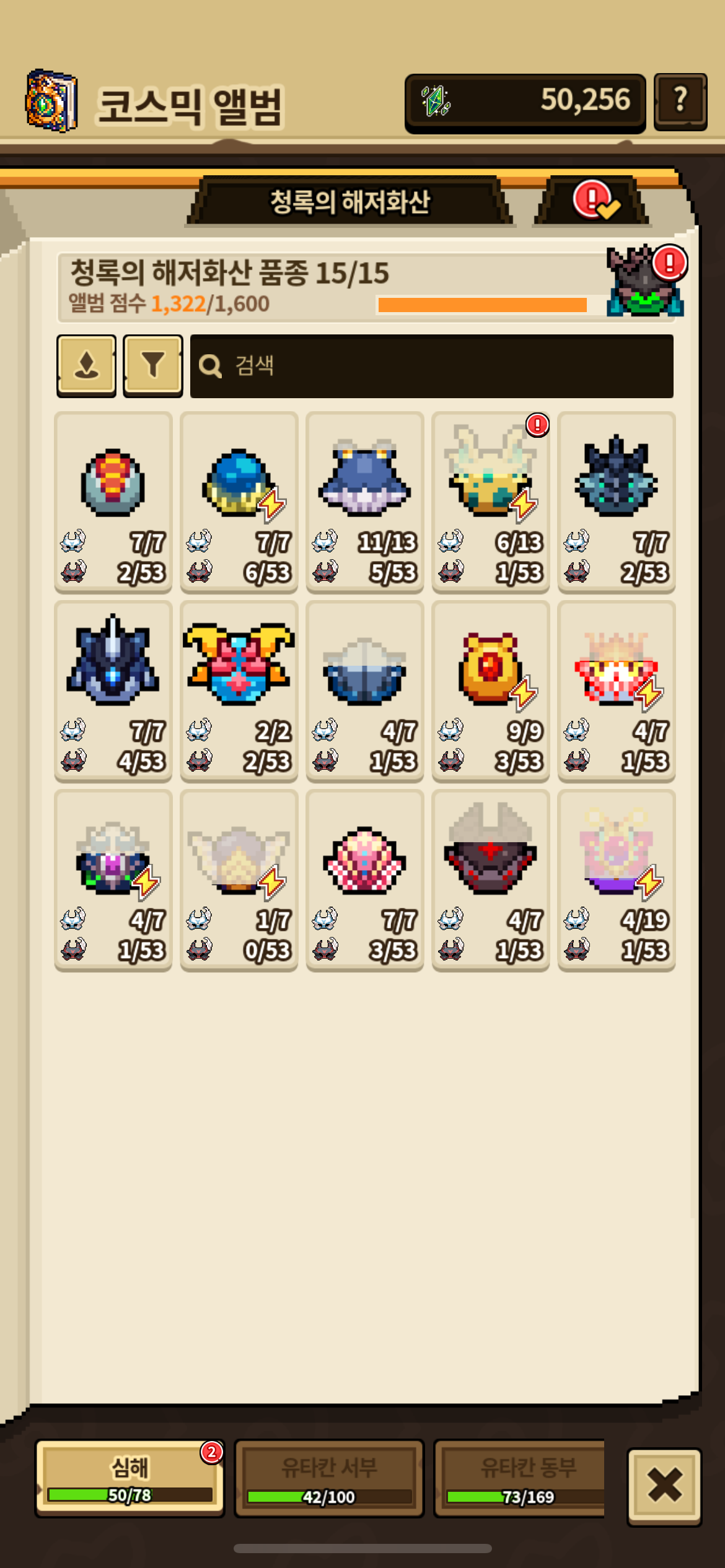The height and width of the screenshot is (1568, 725).
Task: Select the creature card showing 2/2 and 2/53
Action: coord(239,690)
